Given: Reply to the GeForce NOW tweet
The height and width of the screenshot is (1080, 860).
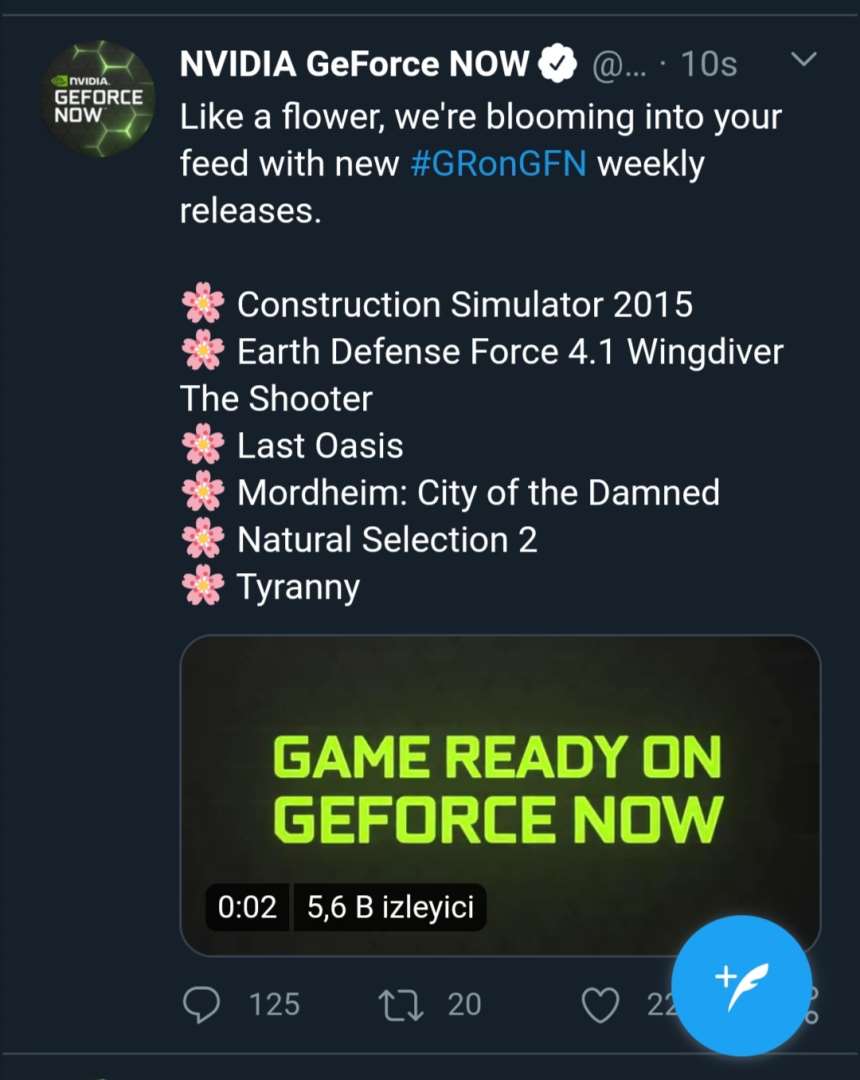Looking at the screenshot, I should (203, 1004).
